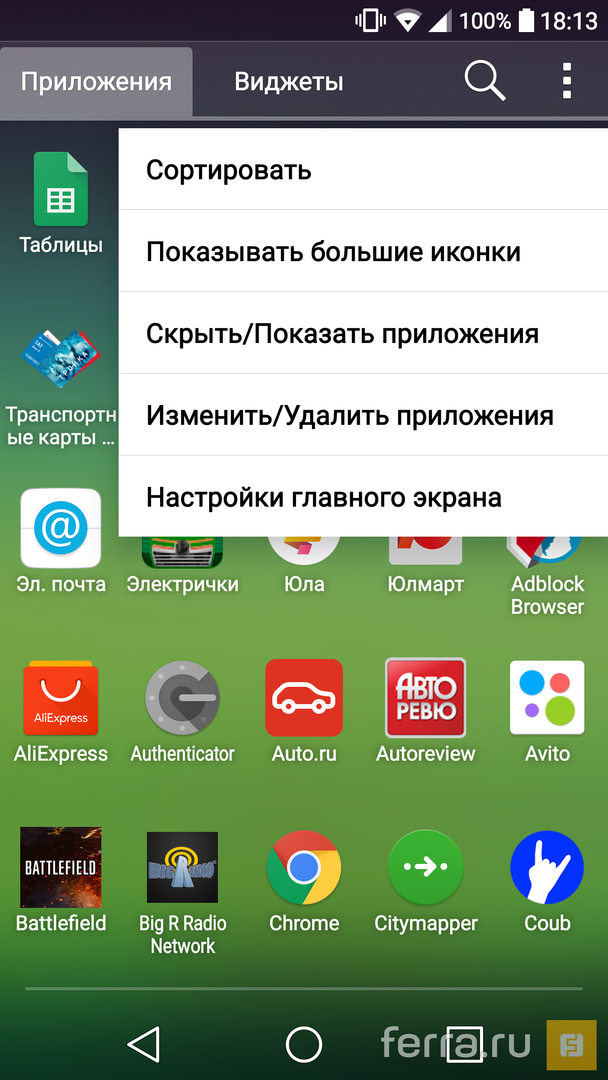Tap the three-dot overflow menu

point(566,80)
